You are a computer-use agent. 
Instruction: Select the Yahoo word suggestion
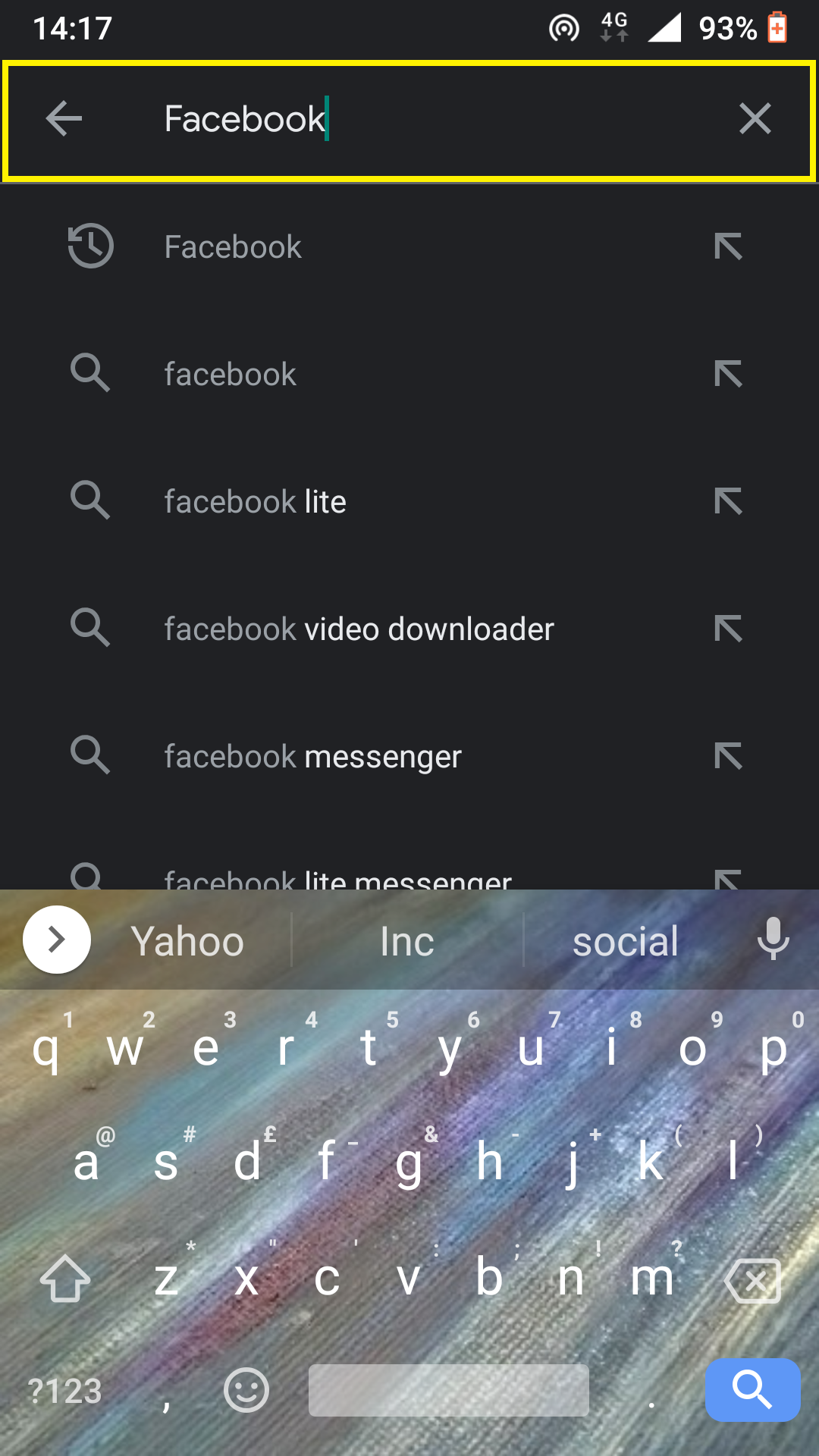tap(187, 940)
